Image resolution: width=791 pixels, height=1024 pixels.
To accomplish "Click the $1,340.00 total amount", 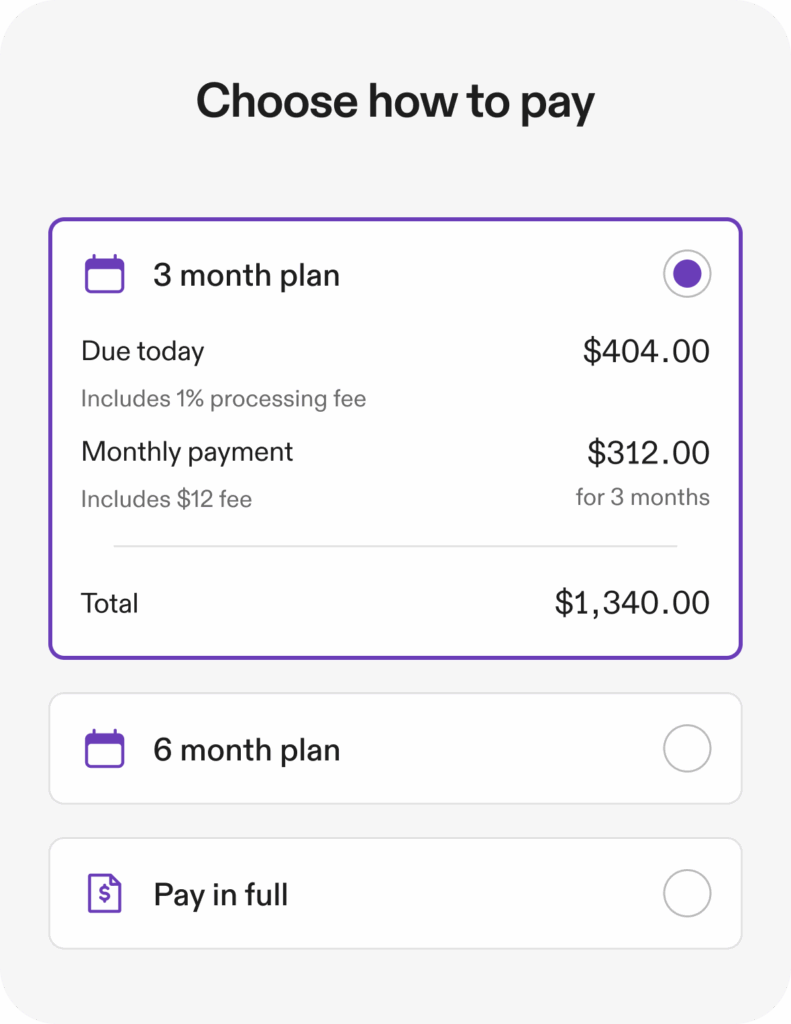I will (631, 602).
